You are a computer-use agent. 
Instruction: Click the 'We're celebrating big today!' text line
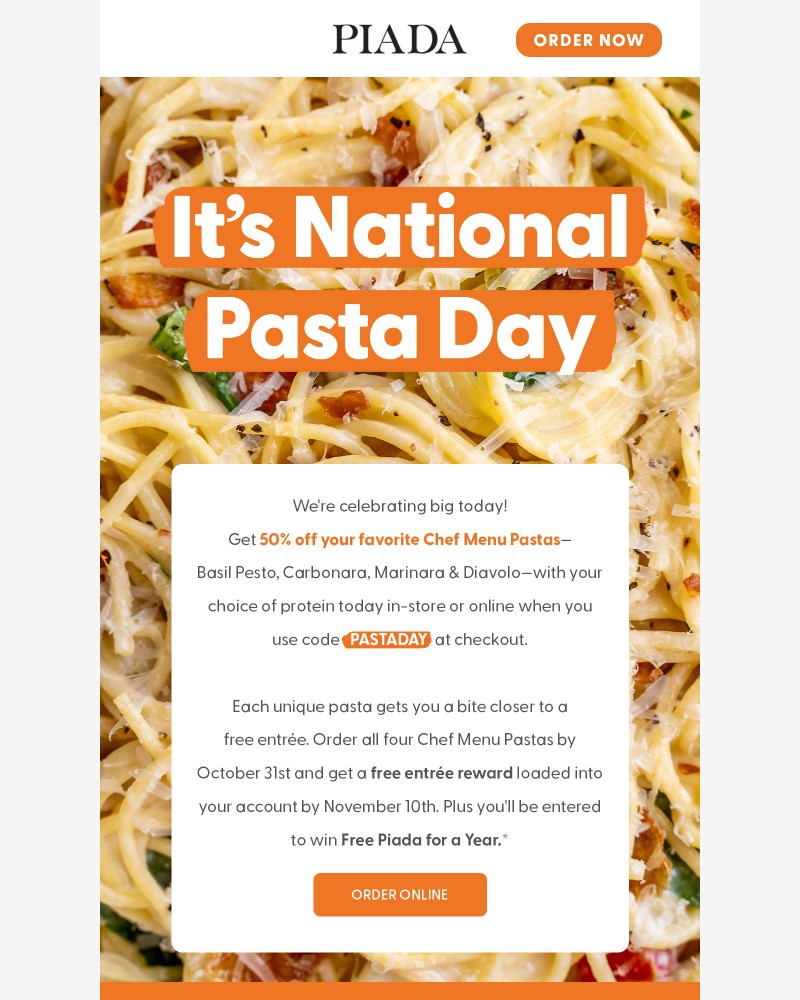(x=400, y=506)
